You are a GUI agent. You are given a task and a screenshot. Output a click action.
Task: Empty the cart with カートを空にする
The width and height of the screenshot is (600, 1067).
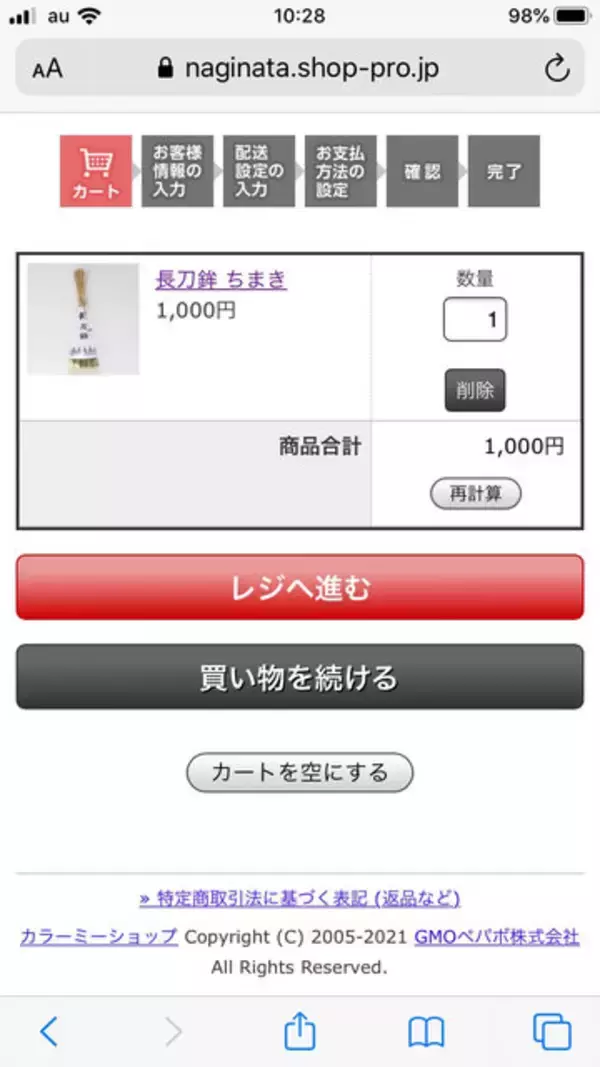299,773
